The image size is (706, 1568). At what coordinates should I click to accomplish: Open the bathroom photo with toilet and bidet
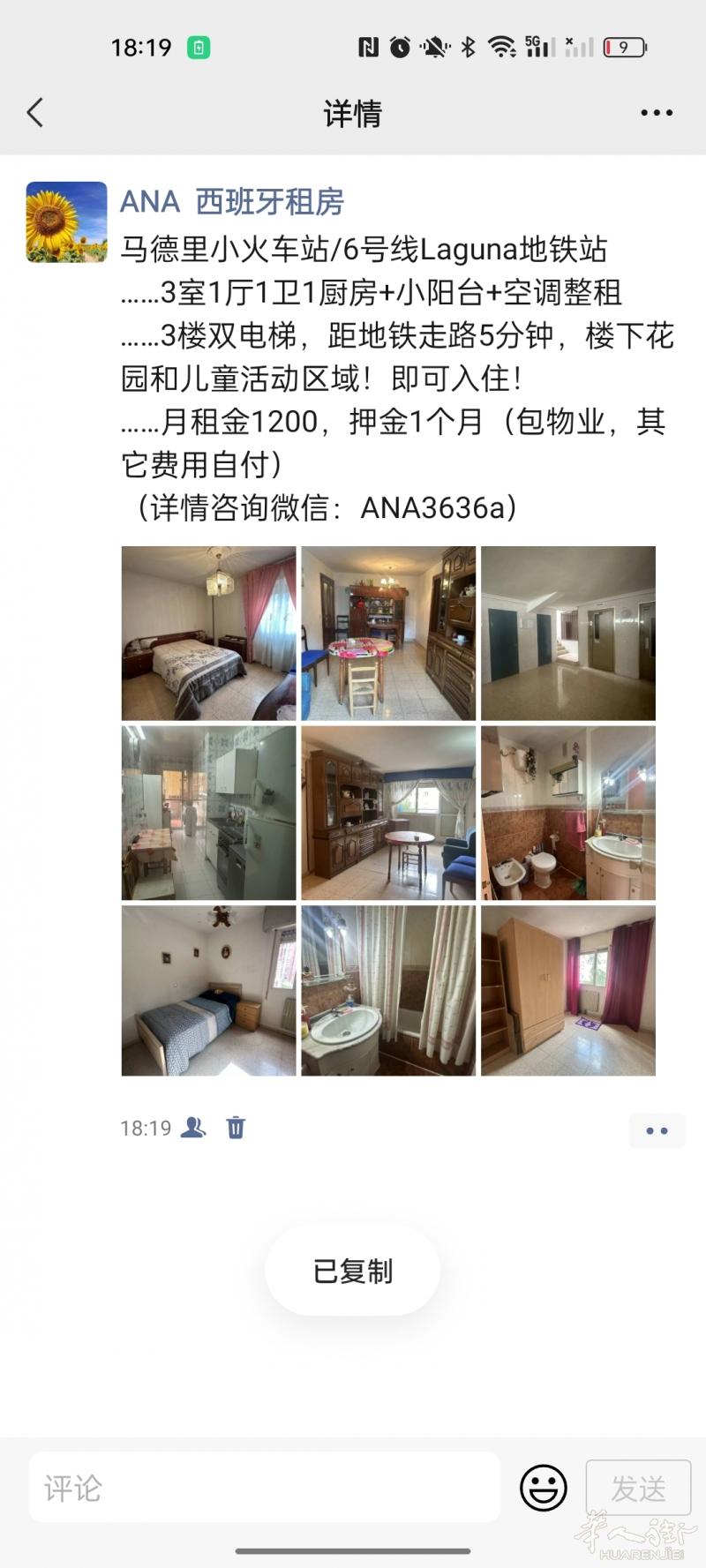pyautogui.click(x=568, y=813)
